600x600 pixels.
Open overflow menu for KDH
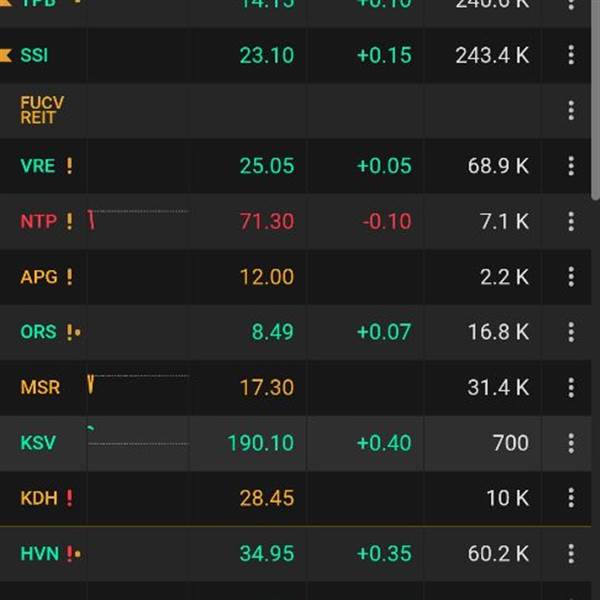571,498
